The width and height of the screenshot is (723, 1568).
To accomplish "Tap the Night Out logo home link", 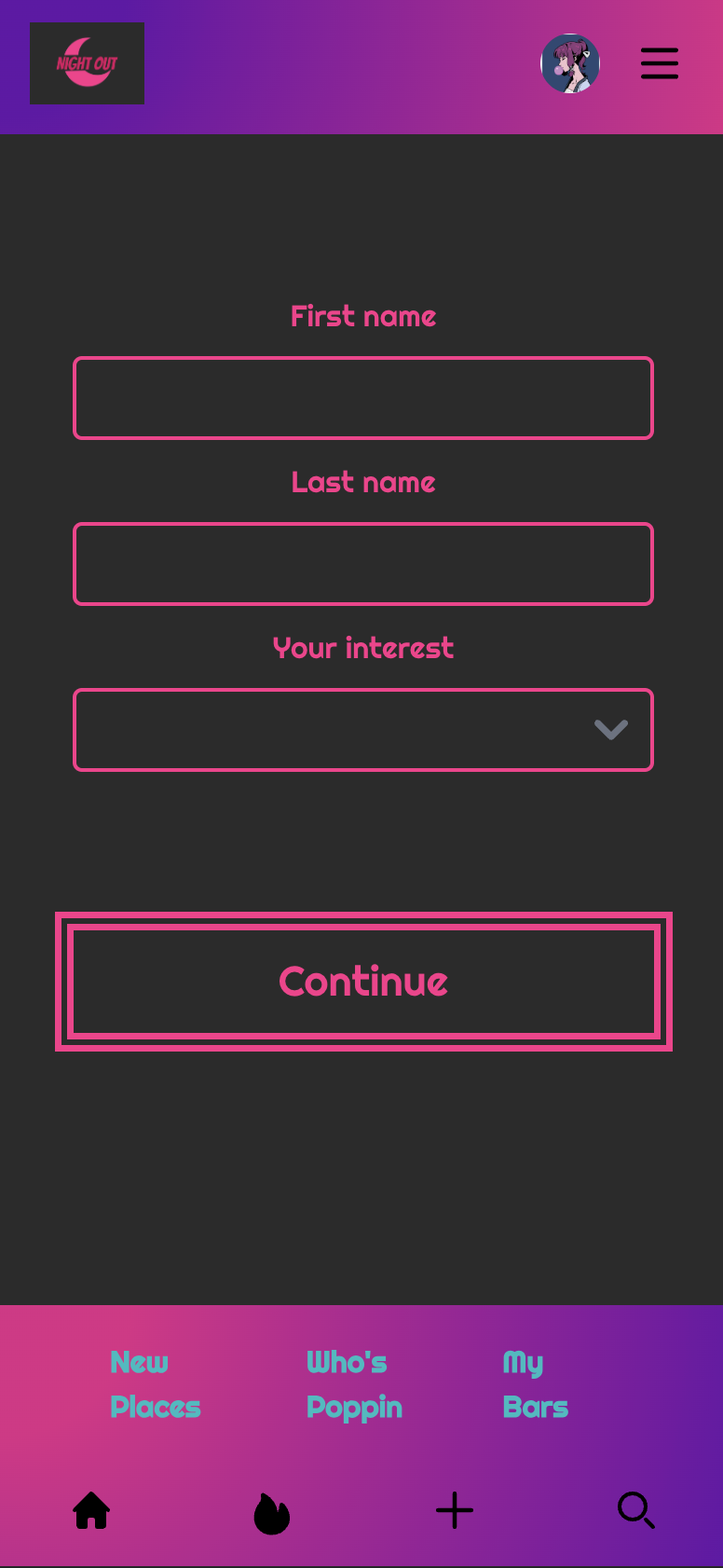I will point(87,63).
